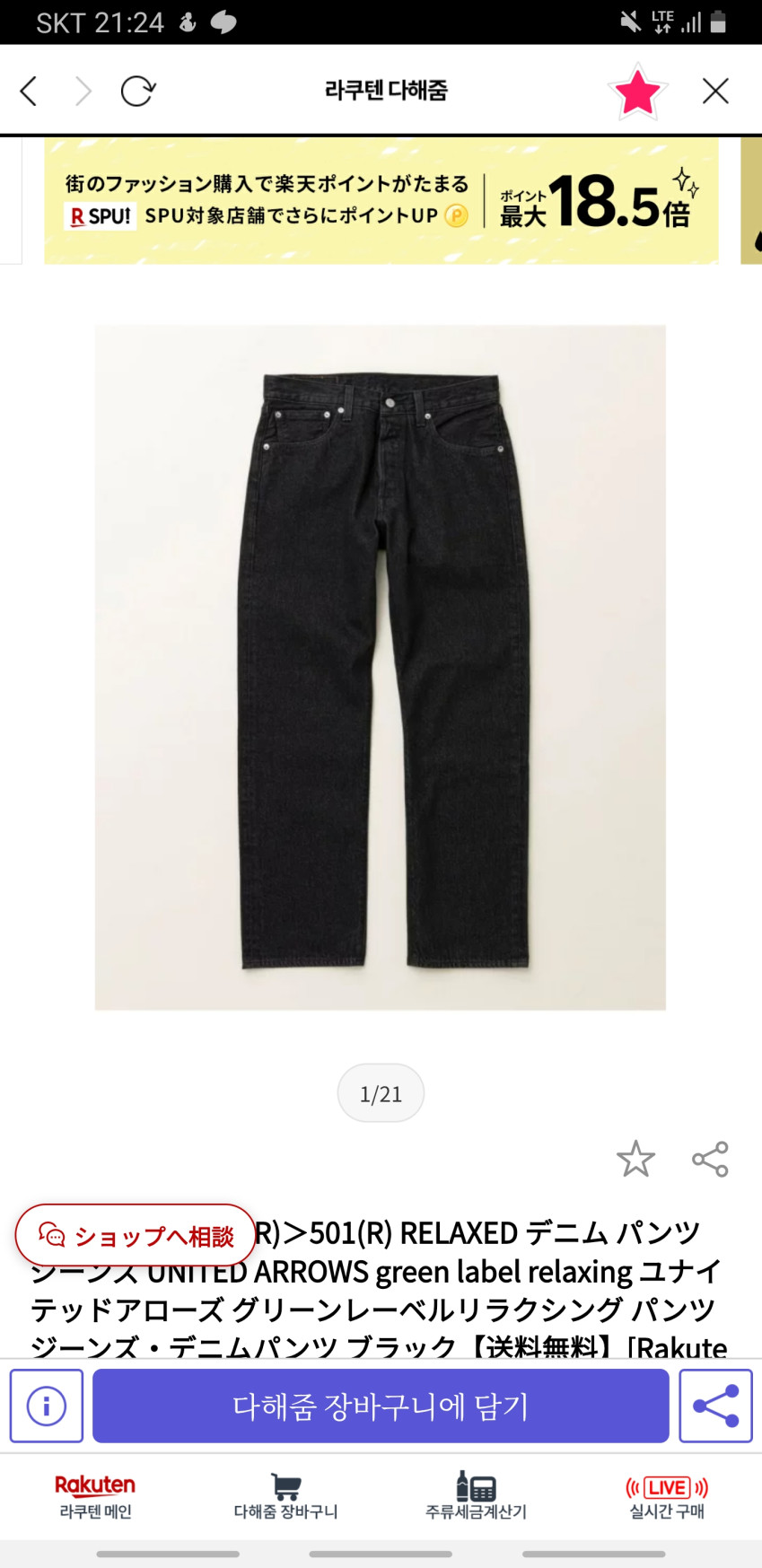
Task: View the black denim pants photo
Action: coord(381,667)
